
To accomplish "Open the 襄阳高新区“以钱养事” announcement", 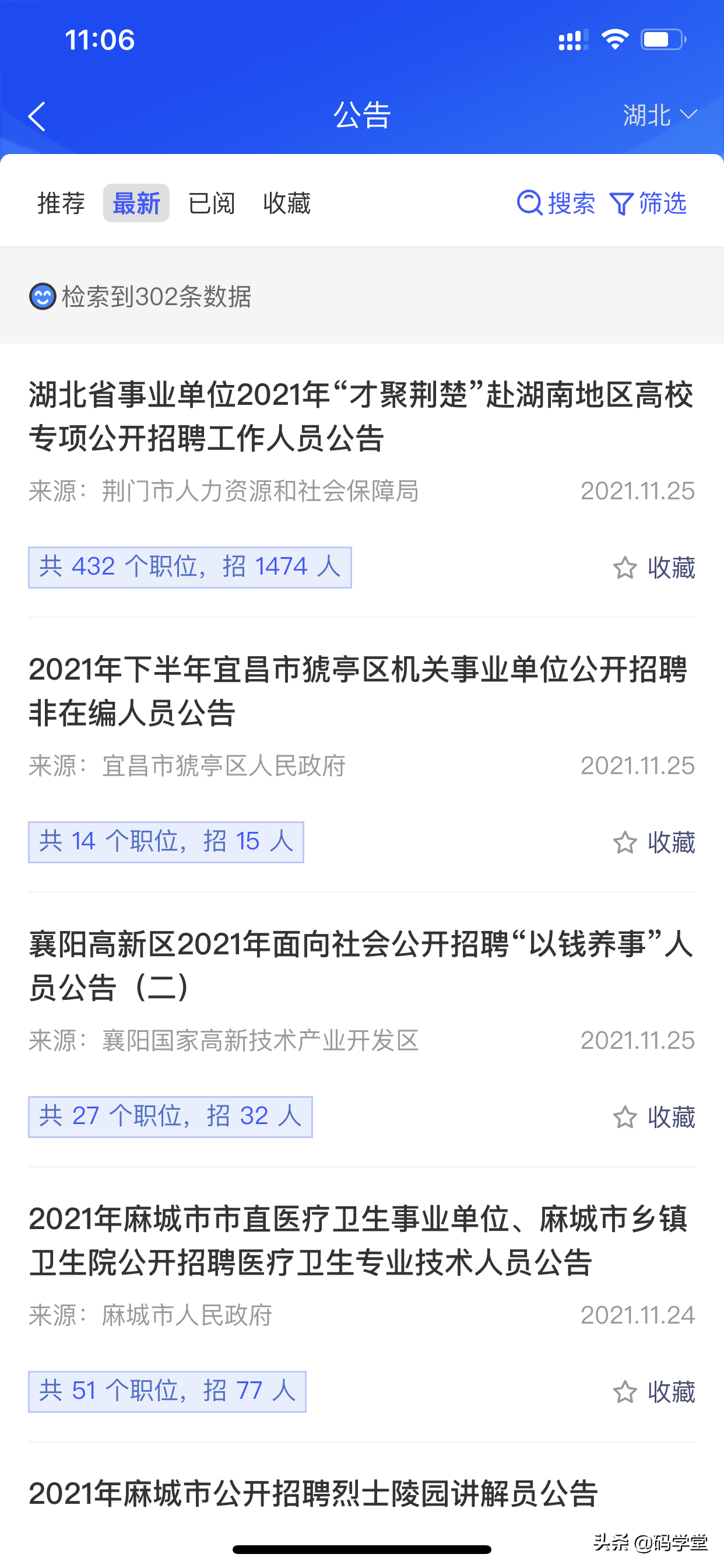I will point(361,965).
